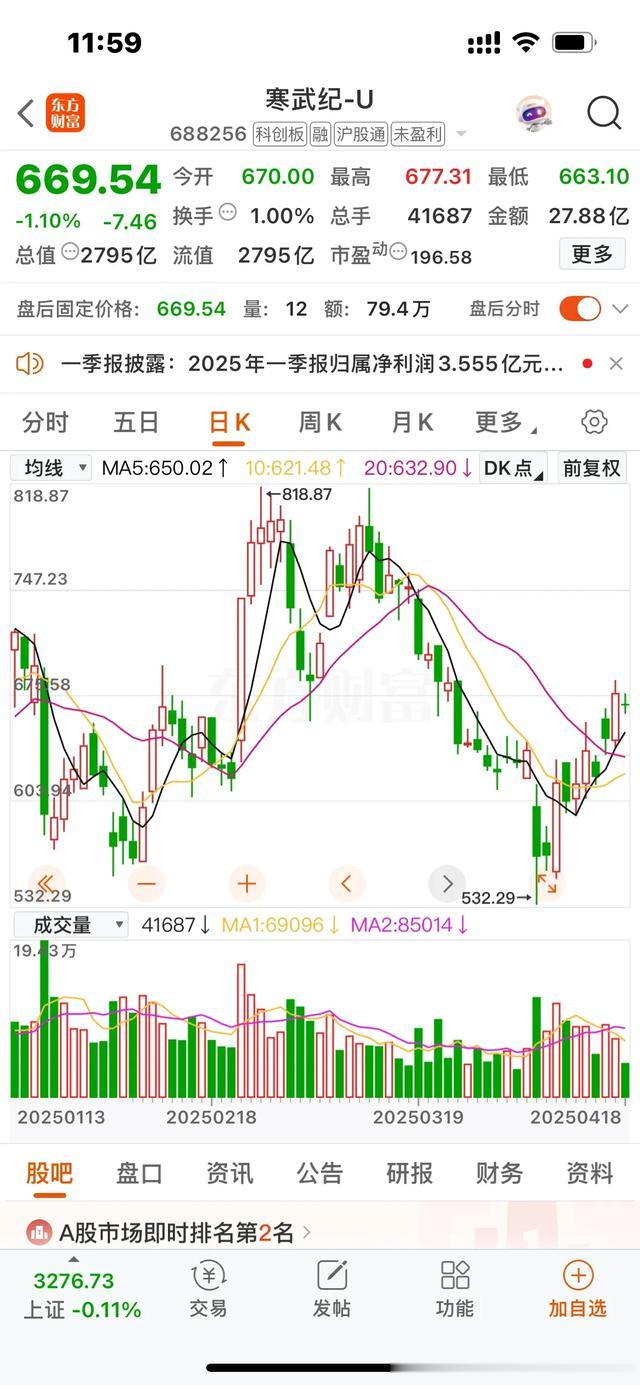
Task: Open the search magnifier icon
Action: pyautogui.click(x=604, y=113)
